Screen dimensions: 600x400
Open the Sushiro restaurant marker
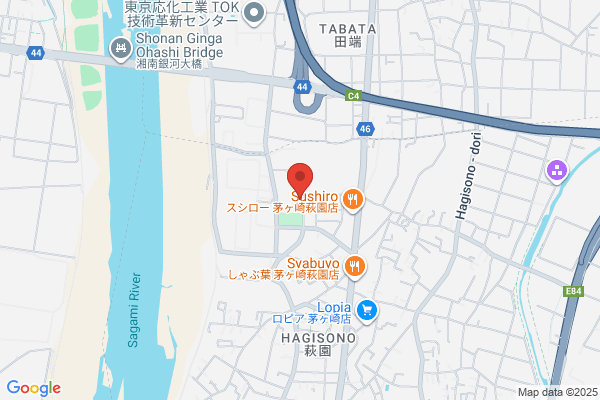tap(353, 200)
